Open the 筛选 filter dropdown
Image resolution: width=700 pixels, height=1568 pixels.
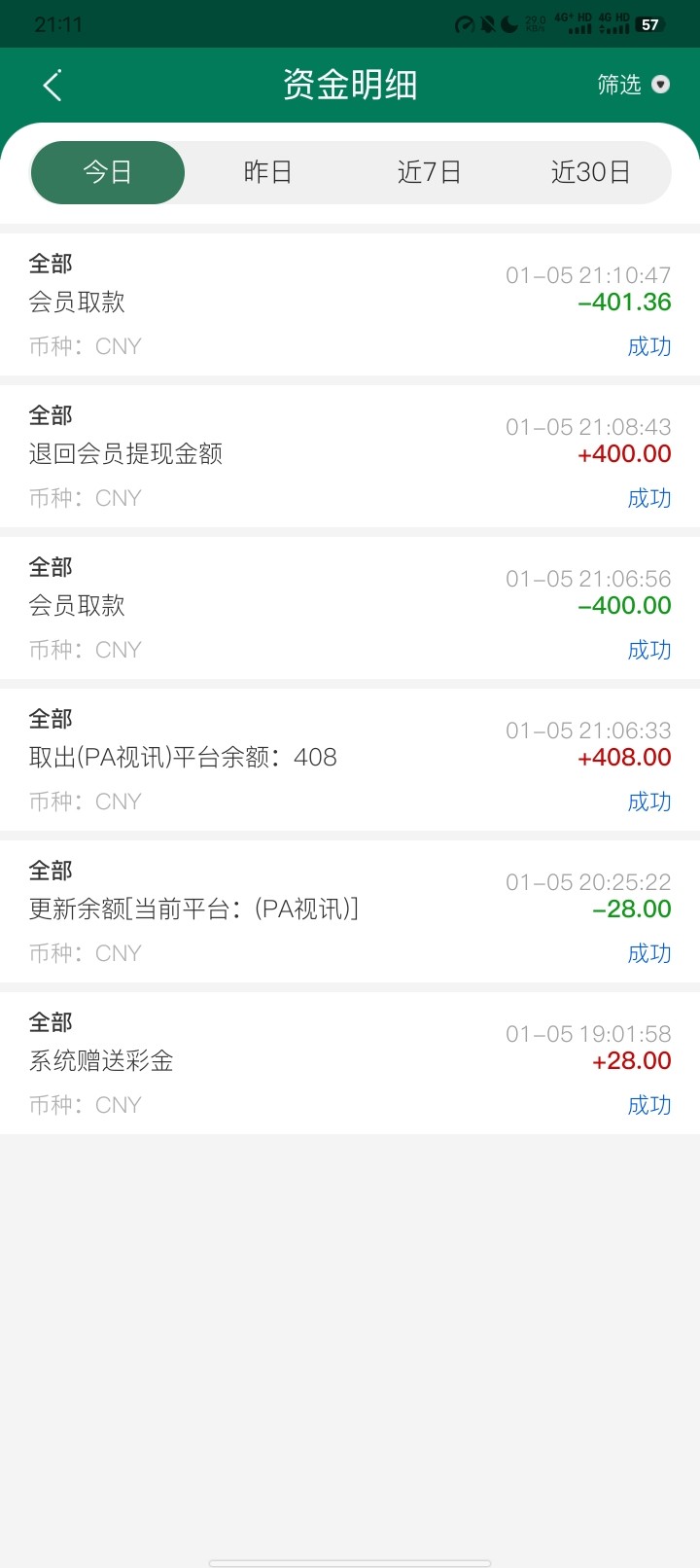[633, 85]
